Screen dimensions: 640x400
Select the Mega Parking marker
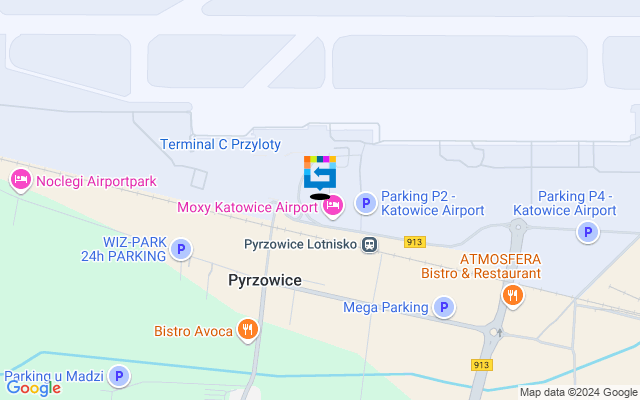click(x=444, y=307)
